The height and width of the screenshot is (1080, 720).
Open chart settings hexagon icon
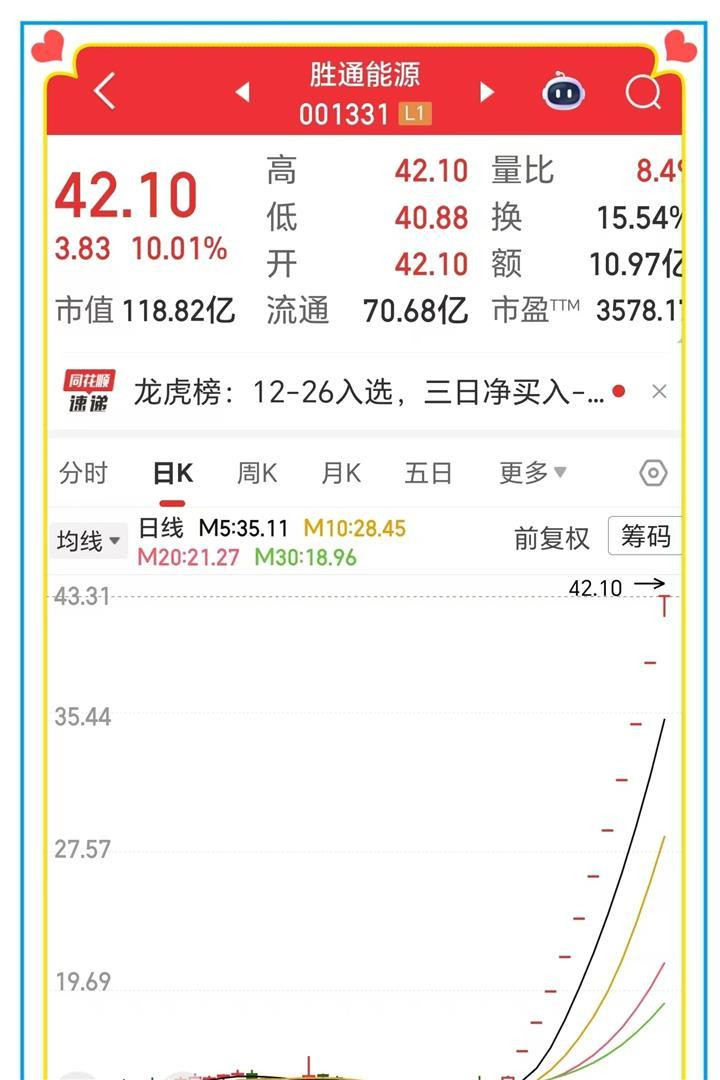click(x=653, y=473)
